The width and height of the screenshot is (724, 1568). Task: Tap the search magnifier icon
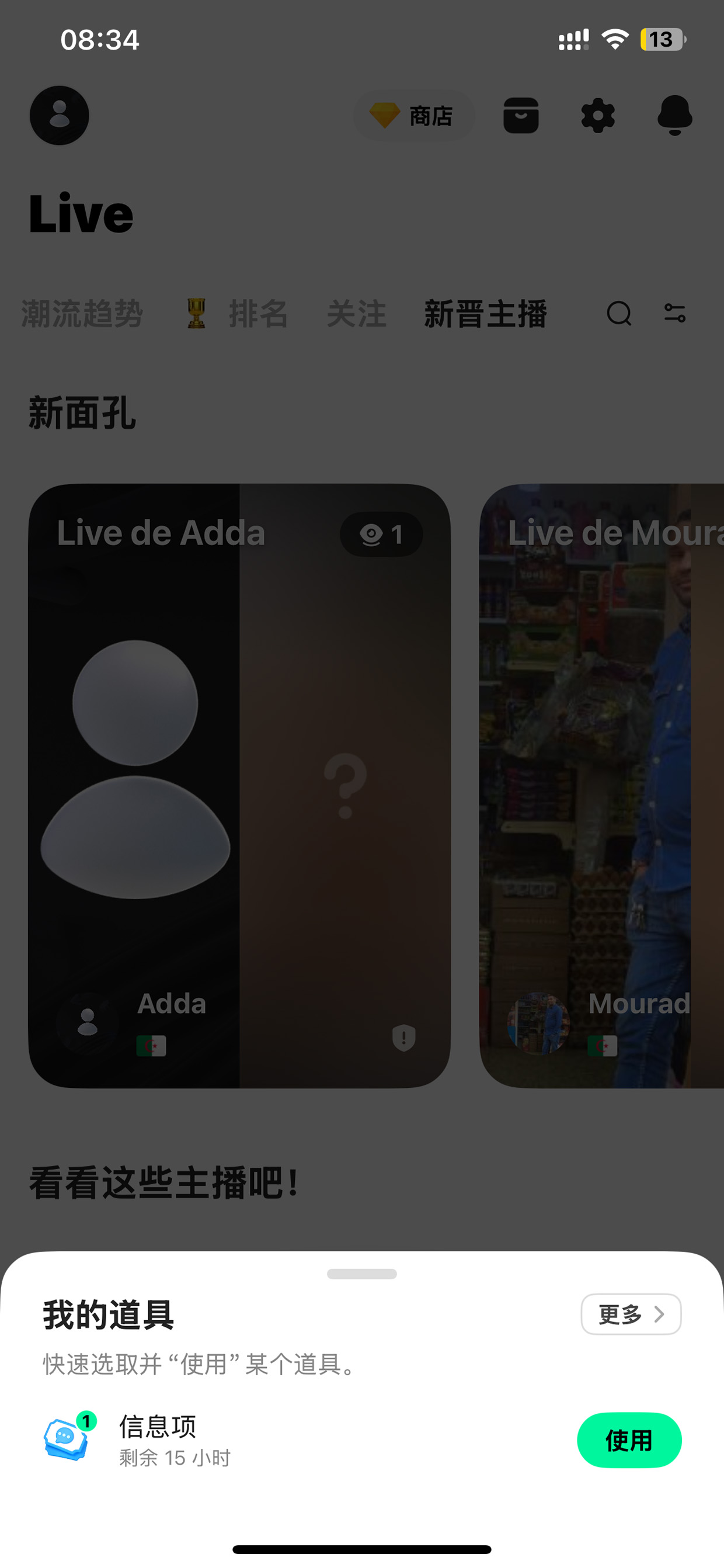[x=619, y=314]
